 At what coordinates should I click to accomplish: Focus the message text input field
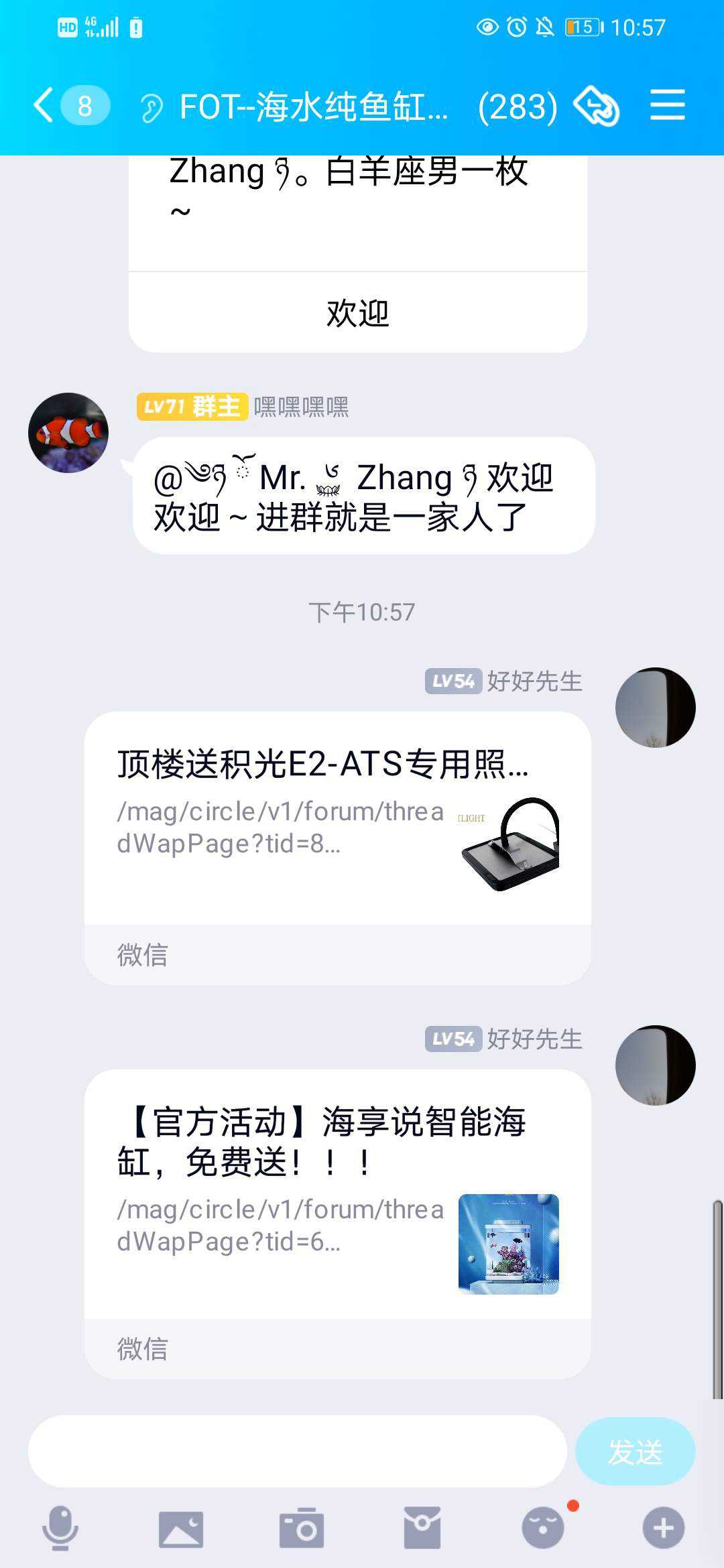[297, 1451]
